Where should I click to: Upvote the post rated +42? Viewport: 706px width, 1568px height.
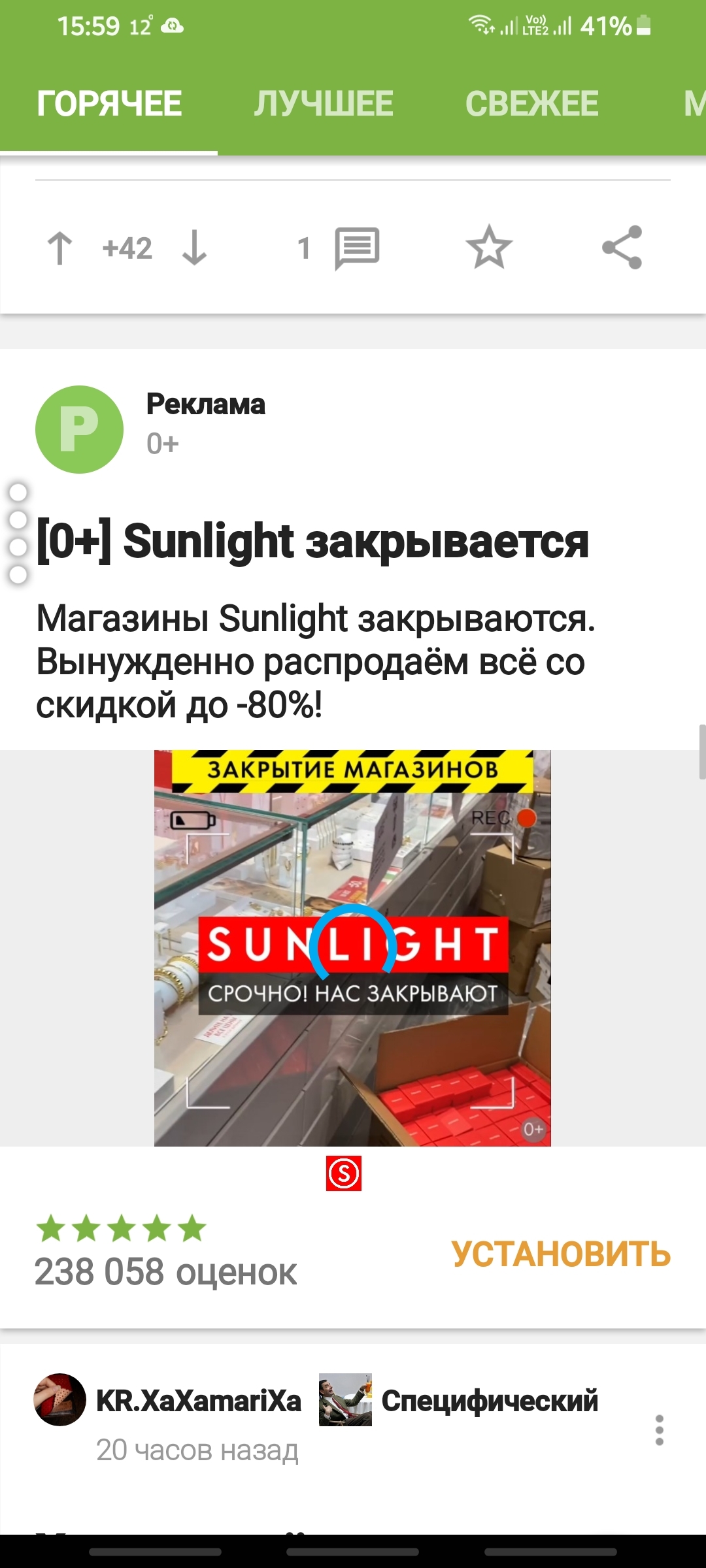[60, 248]
